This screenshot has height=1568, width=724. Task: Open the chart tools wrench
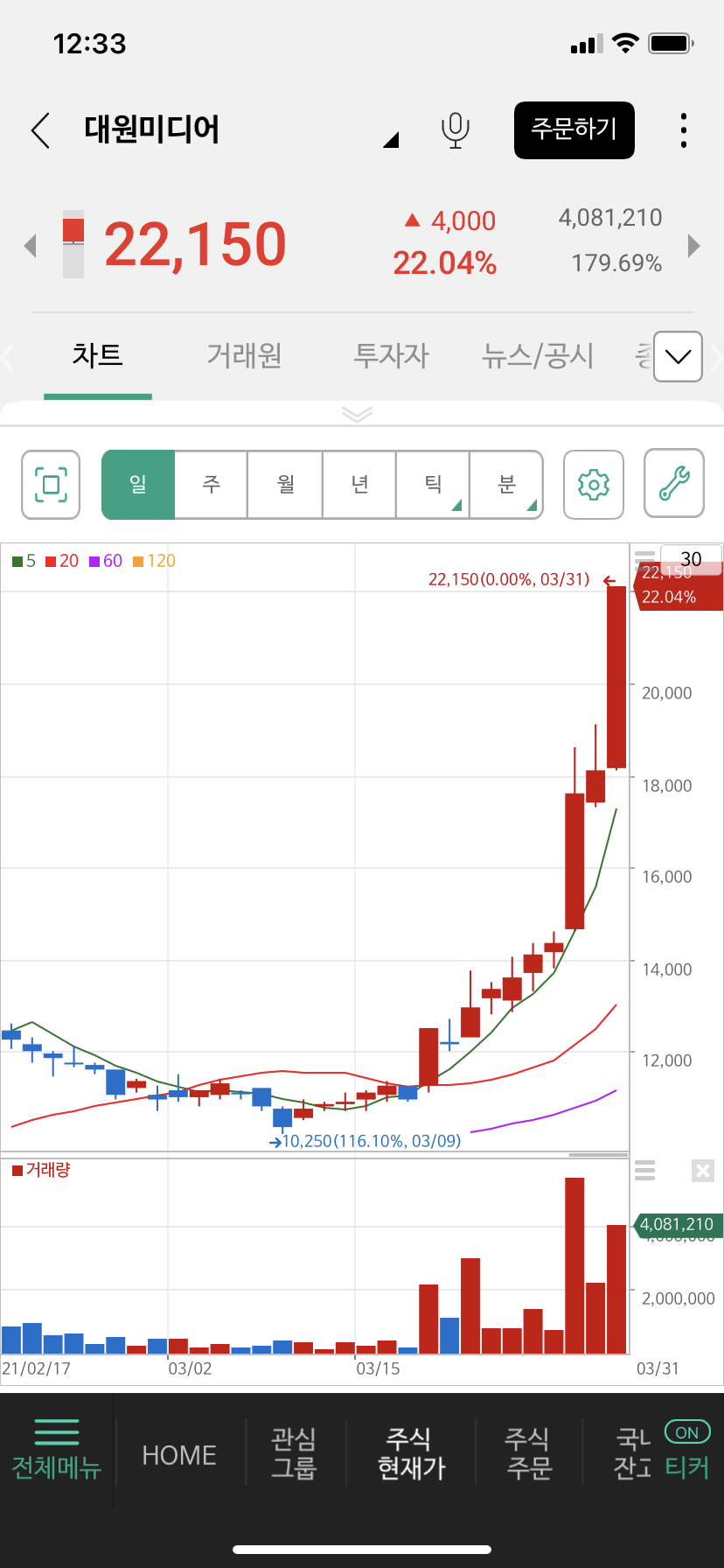click(674, 484)
